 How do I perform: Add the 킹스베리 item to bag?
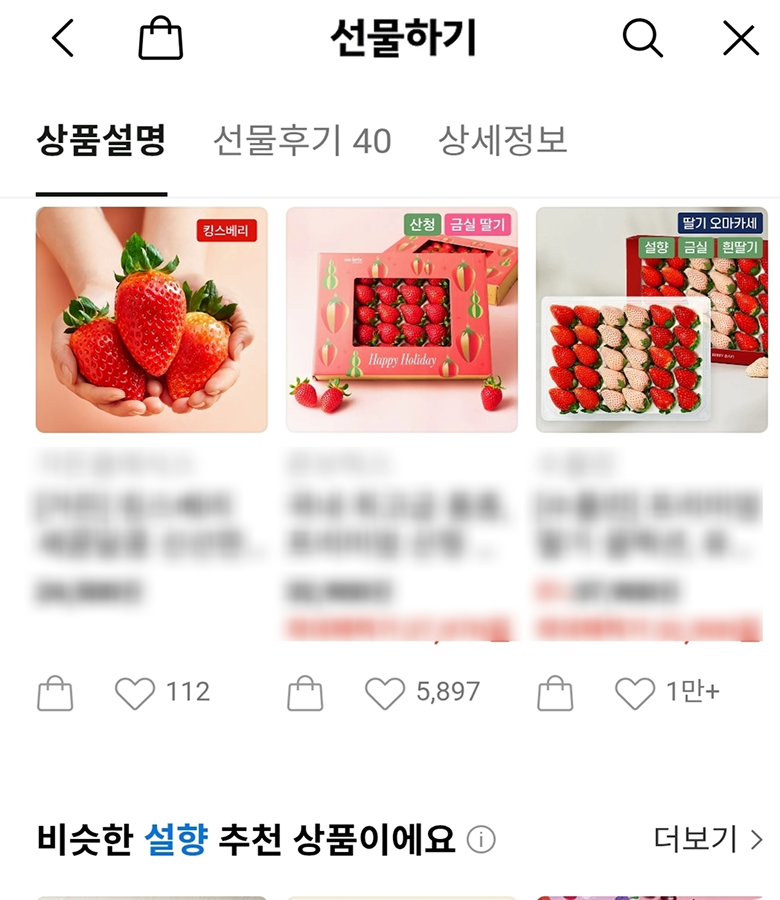click(55, 693)
